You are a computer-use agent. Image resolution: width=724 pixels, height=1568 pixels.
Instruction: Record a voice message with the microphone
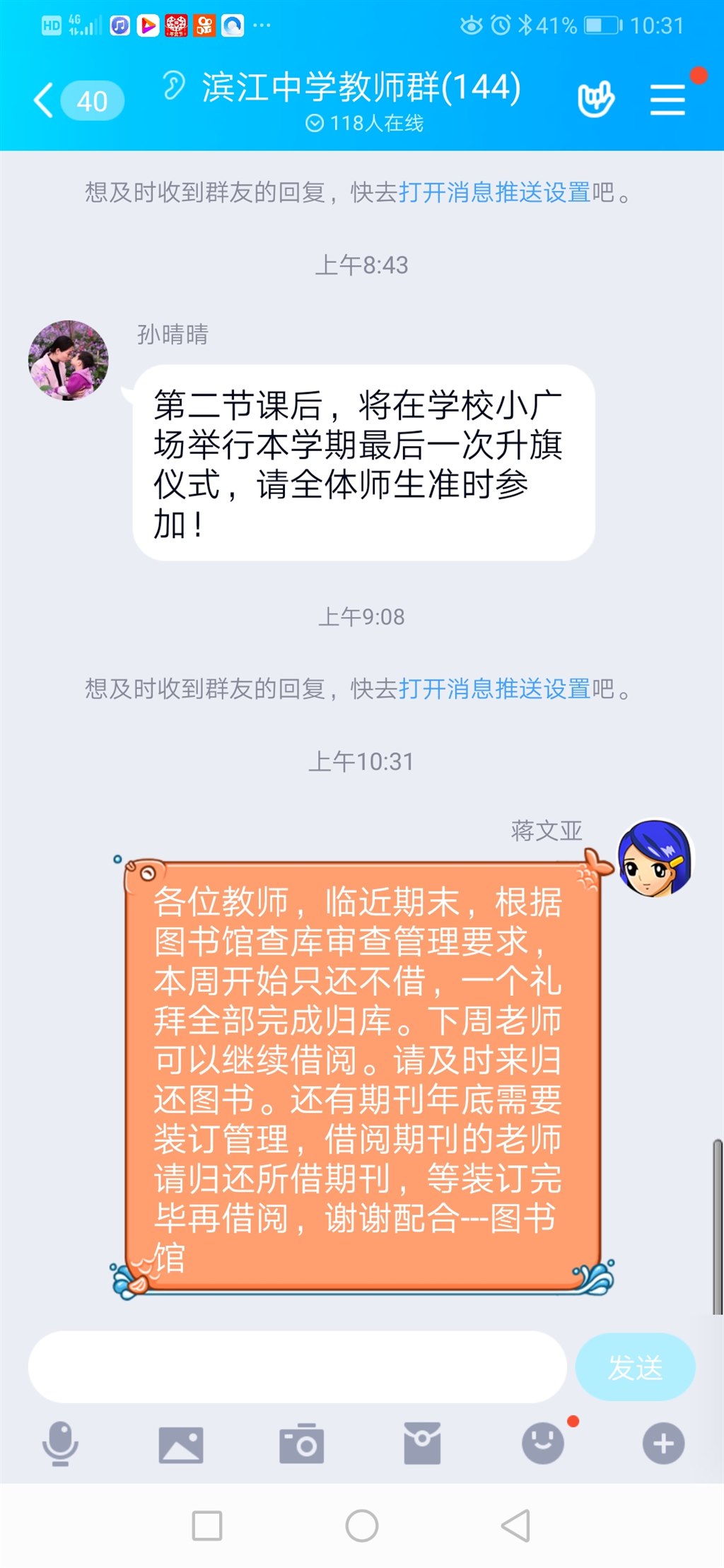[x=61, y=1444]
